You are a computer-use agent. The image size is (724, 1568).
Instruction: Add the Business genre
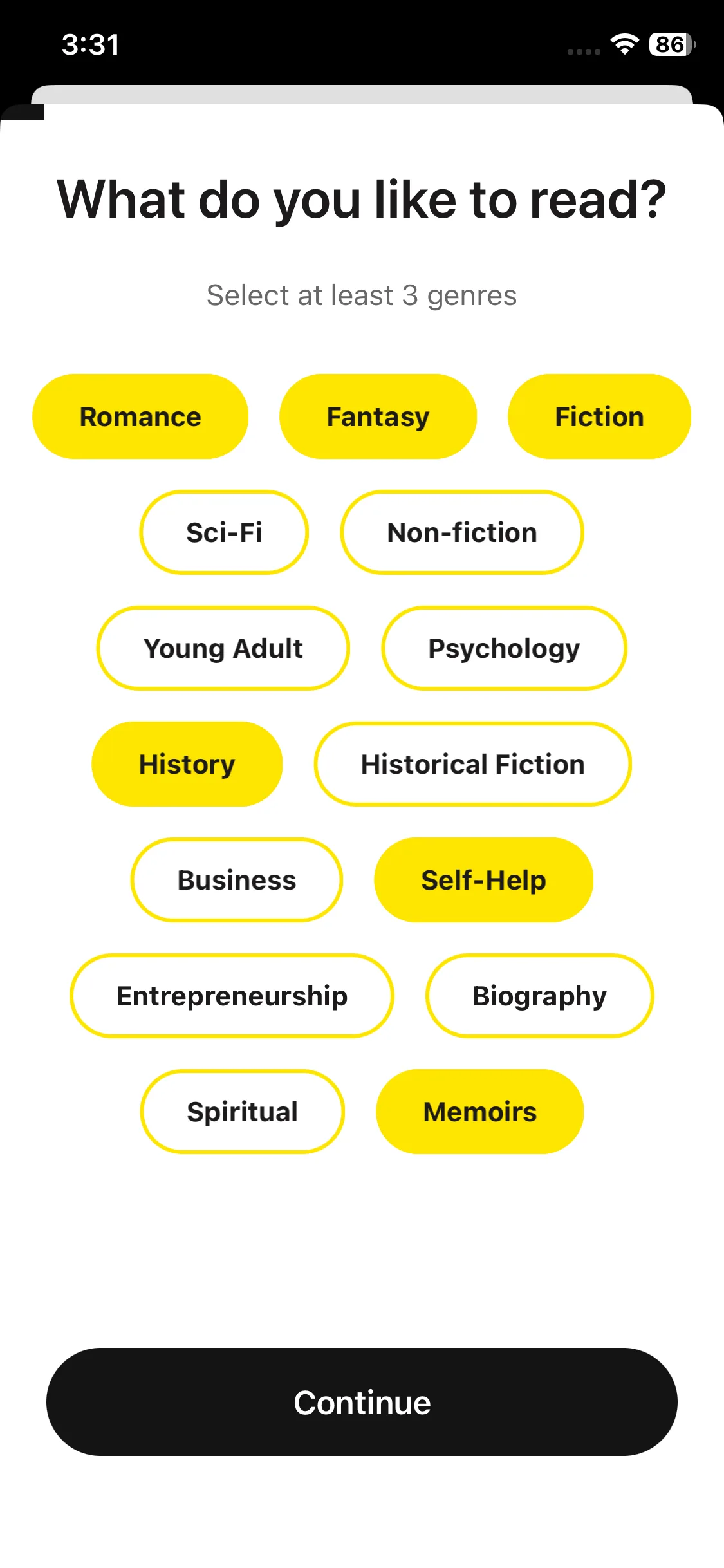(x=236, y=880)
